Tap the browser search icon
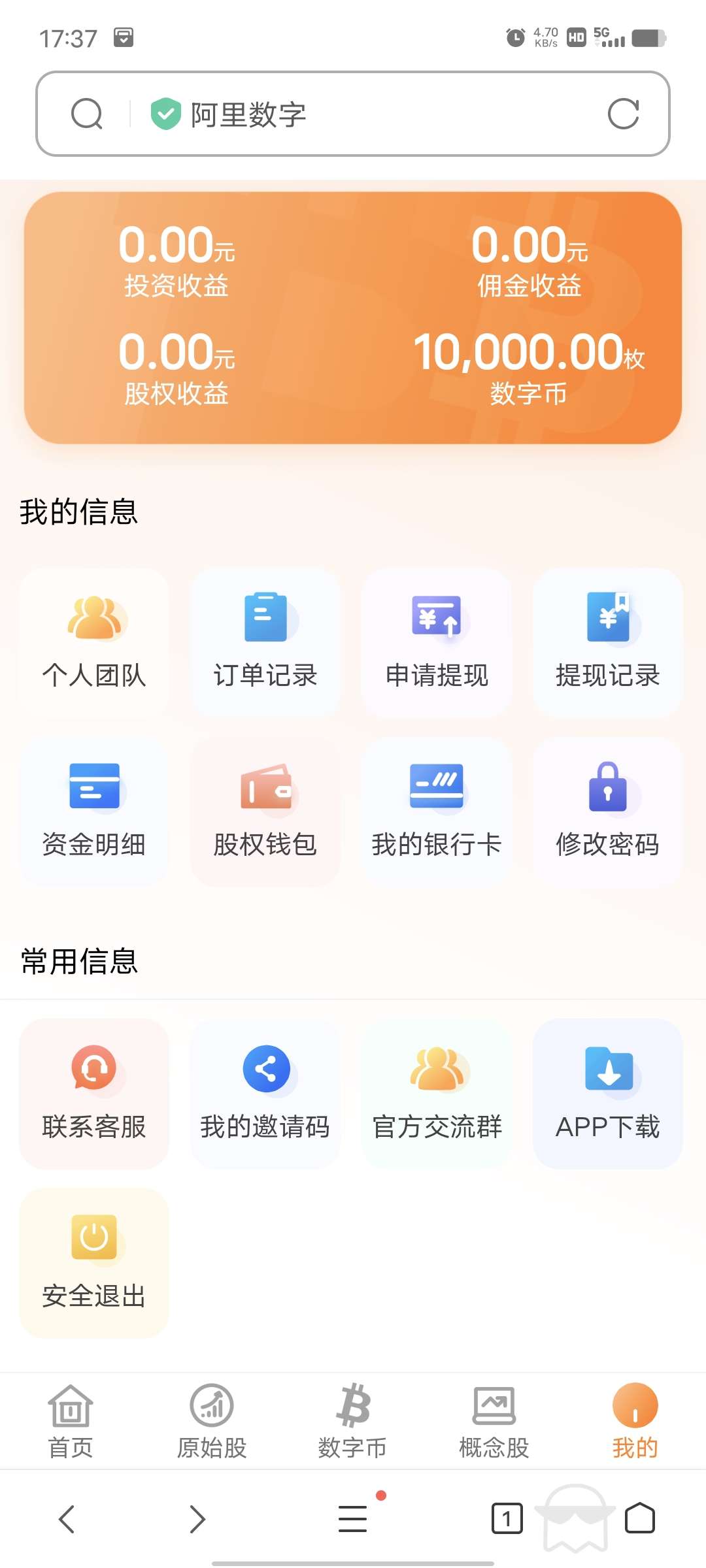706x1568 pixels. pyautogui.click(x=87, y=114)
